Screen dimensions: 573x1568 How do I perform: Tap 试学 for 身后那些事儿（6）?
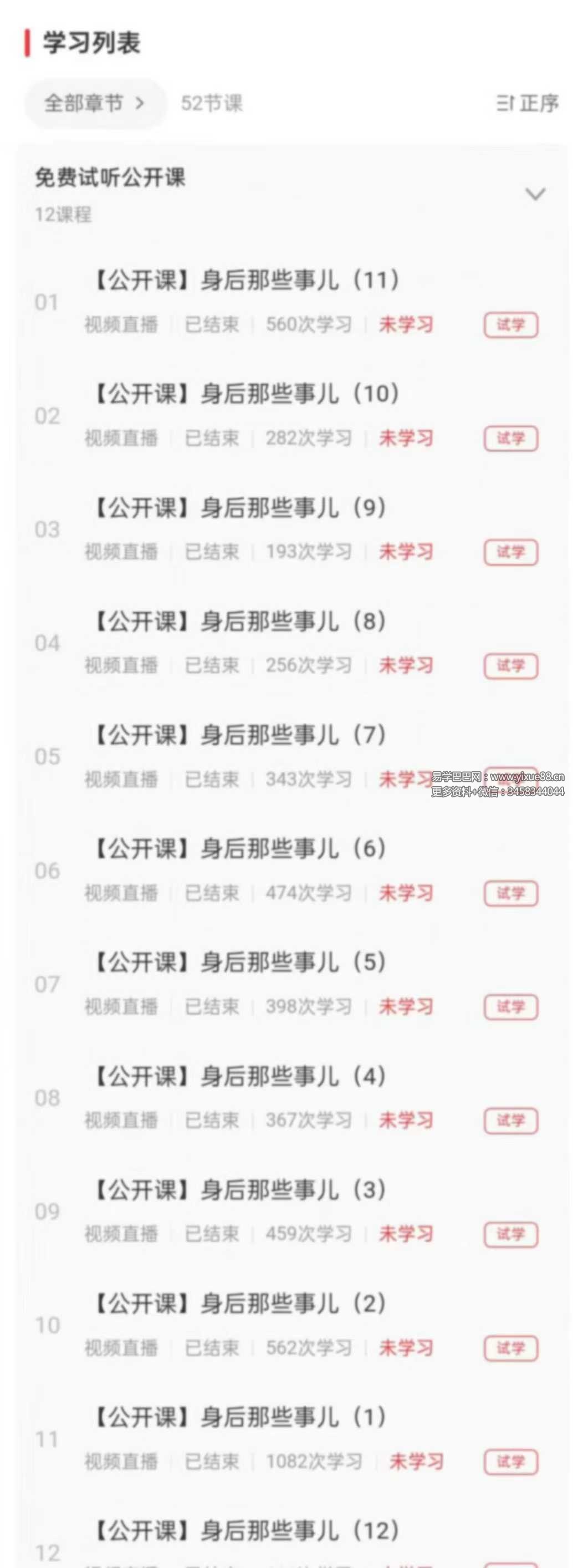pyautogui.click(x=510, y=893)
